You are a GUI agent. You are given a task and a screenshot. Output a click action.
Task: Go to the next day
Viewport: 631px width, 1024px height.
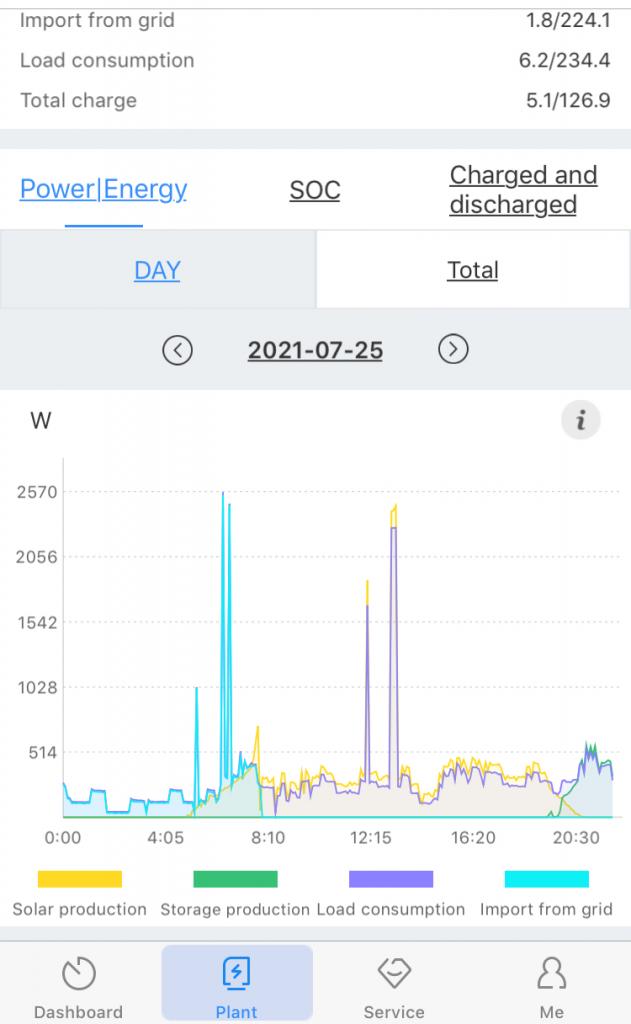pyautogui.click(x=453, y=350)
